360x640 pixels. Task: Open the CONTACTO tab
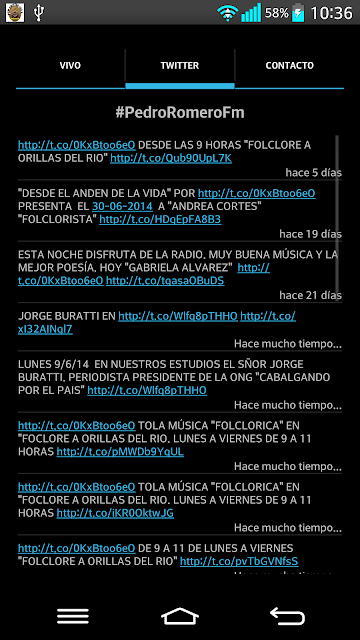[289, 66]
